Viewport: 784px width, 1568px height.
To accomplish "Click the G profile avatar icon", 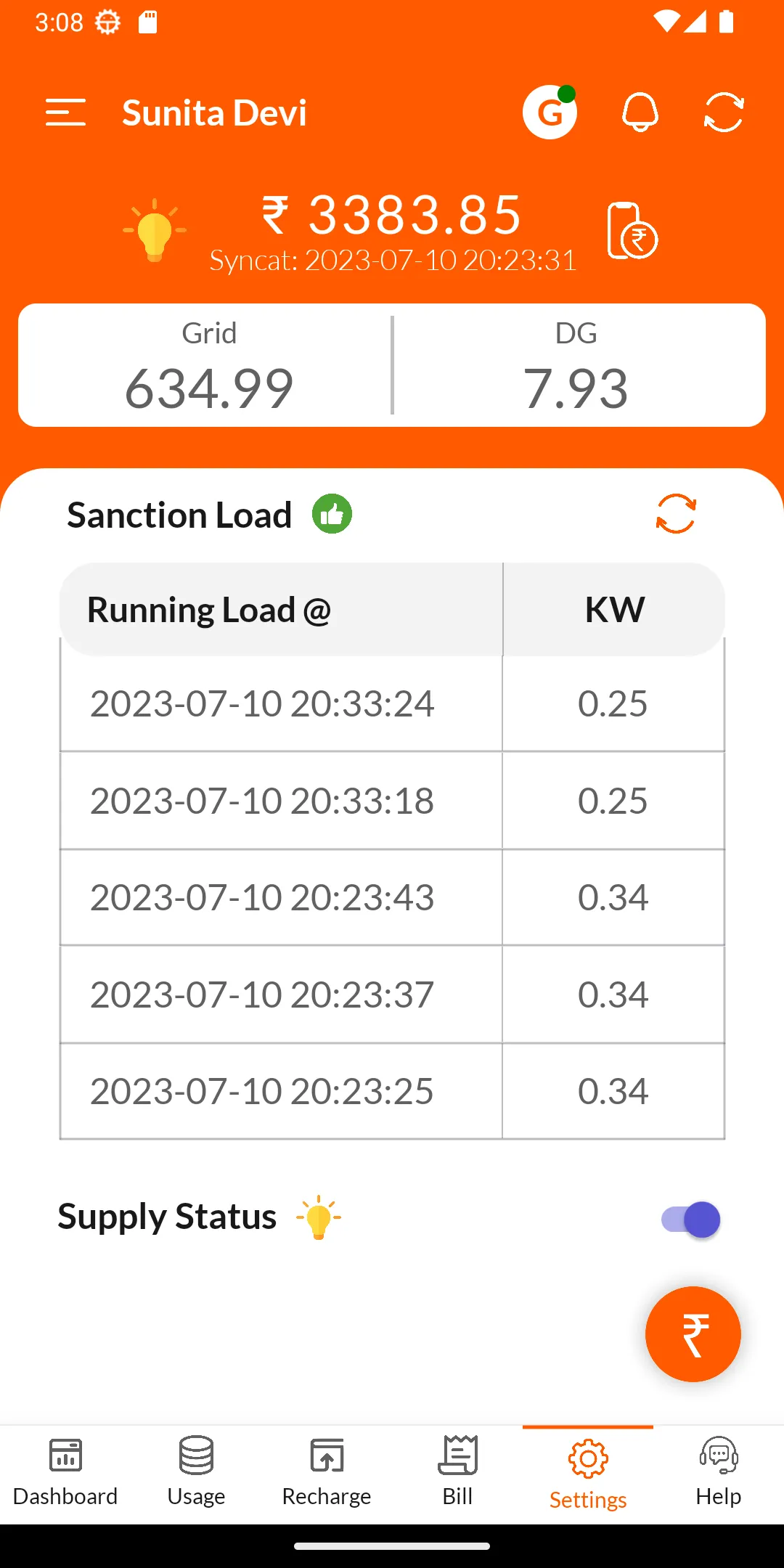I will point(550,111).
